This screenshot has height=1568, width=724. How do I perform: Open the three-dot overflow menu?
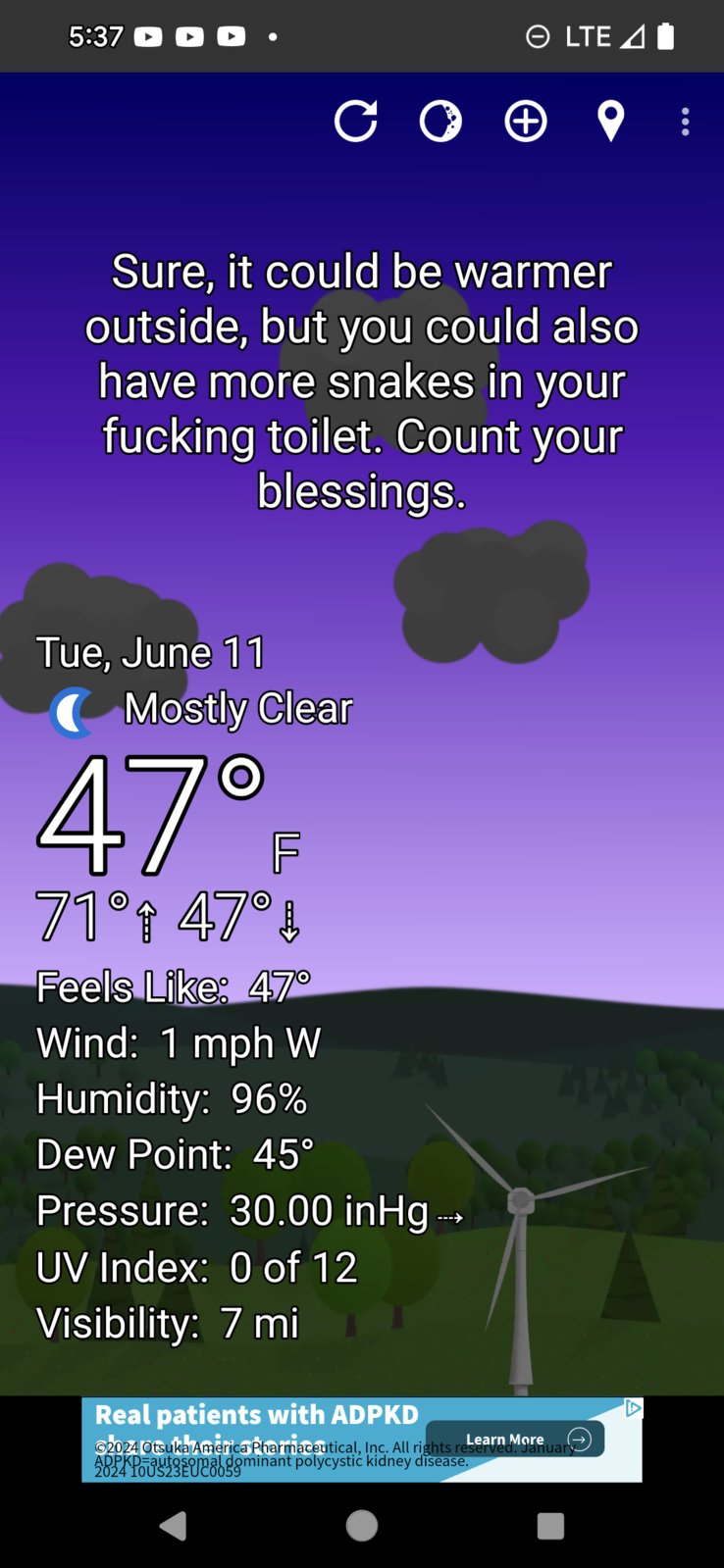(685, 122)
